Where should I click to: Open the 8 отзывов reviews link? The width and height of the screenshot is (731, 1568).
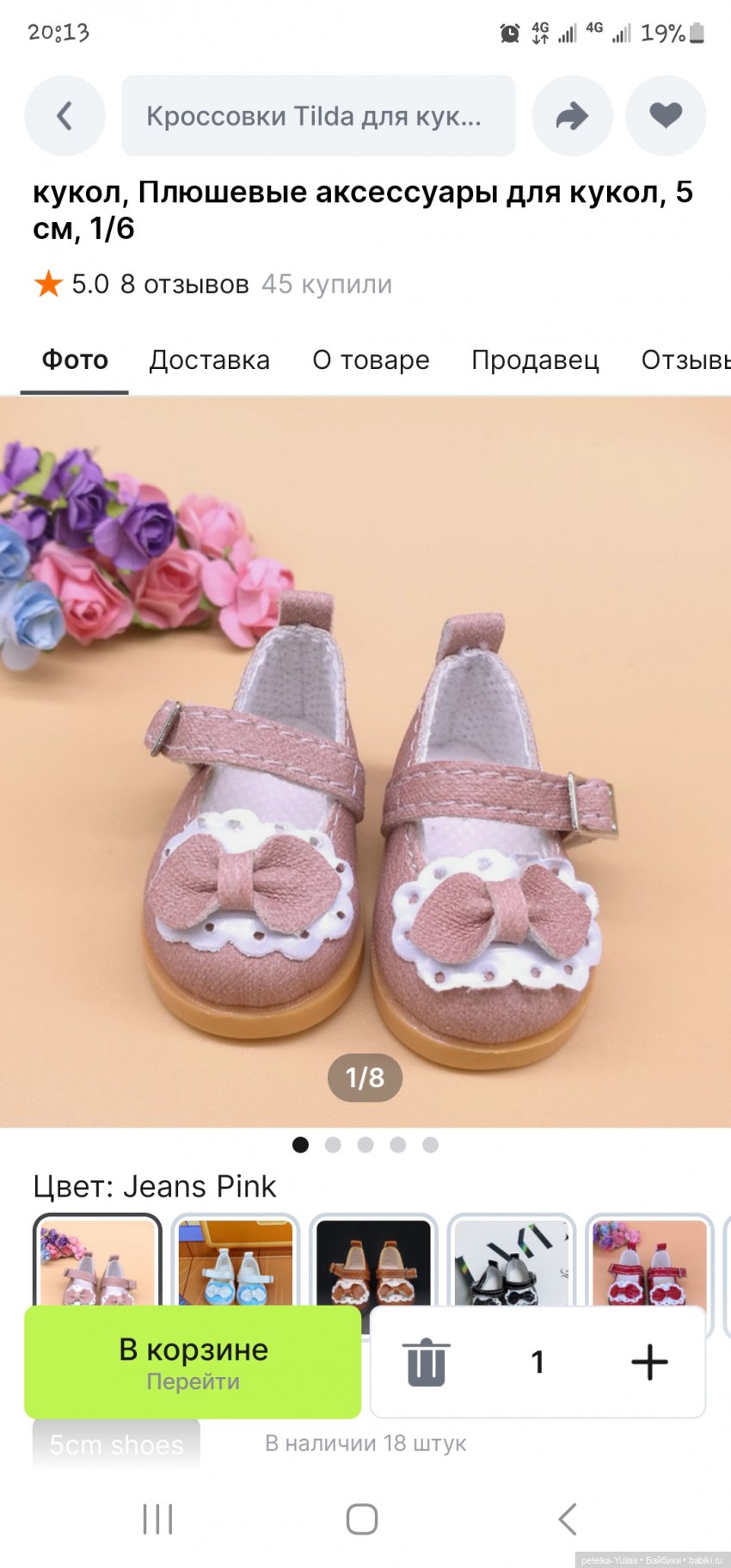tap(184, 284)
